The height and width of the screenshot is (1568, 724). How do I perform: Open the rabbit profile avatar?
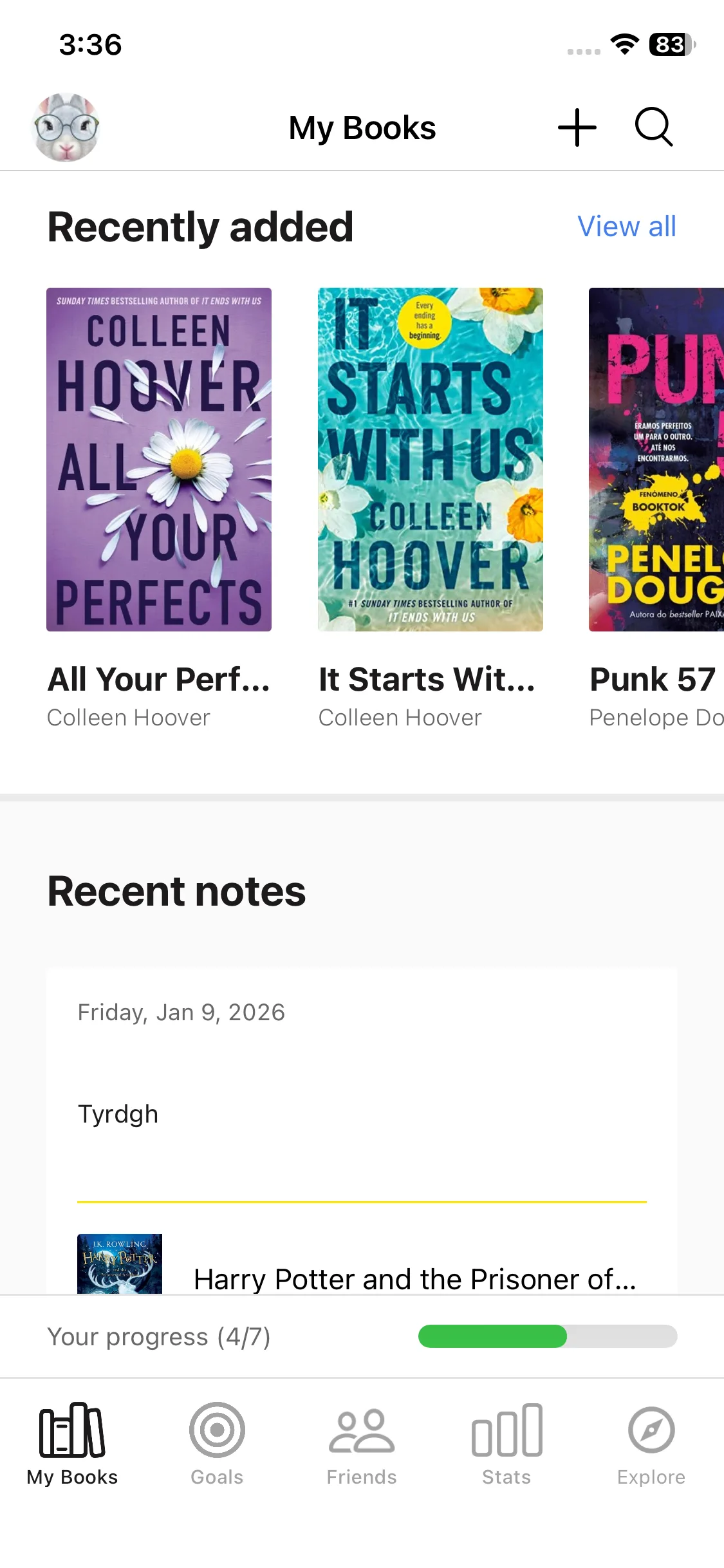tap(66, 127)
